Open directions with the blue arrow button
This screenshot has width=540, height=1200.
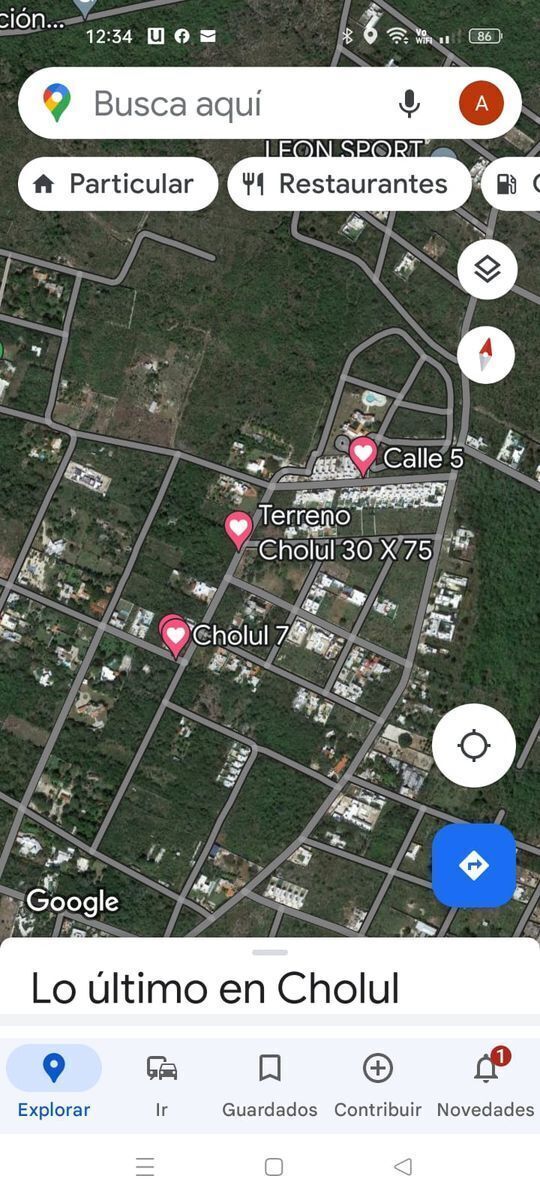point(474,865)
